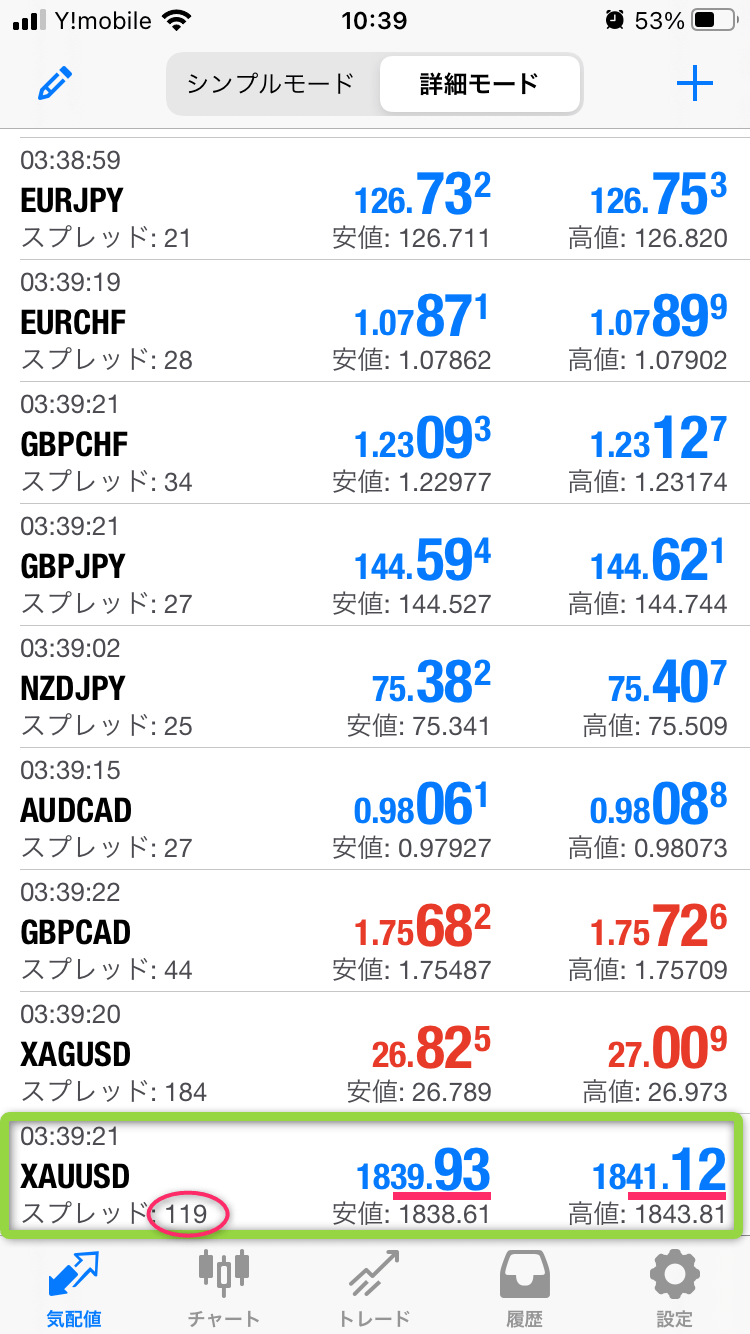Select the 詳細モード segment

coord(480,83)
